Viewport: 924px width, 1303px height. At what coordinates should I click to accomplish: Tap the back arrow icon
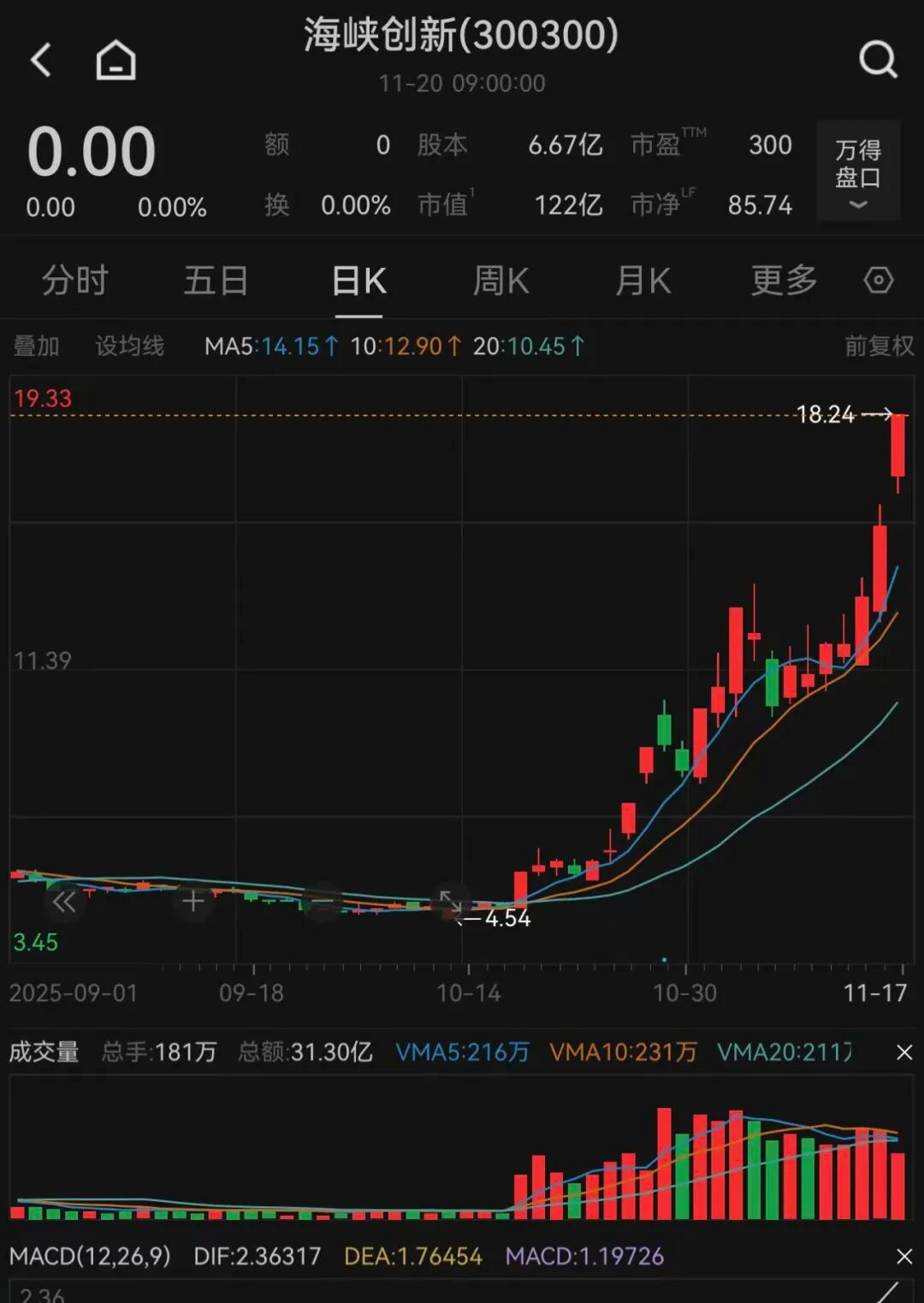click(x=38, y=60)
